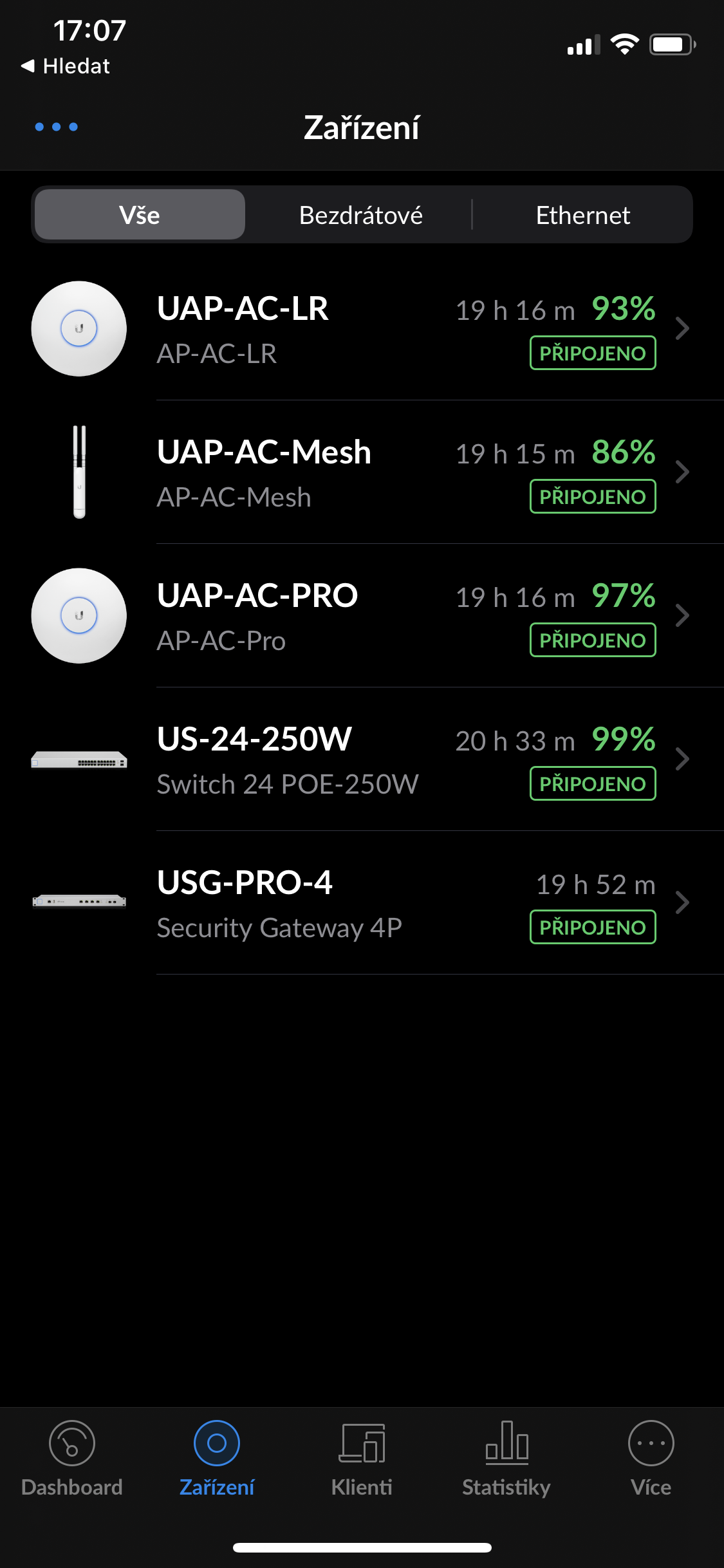
Task: Open UAP-AC-PRO device row
Action: (x=360, y=617)
